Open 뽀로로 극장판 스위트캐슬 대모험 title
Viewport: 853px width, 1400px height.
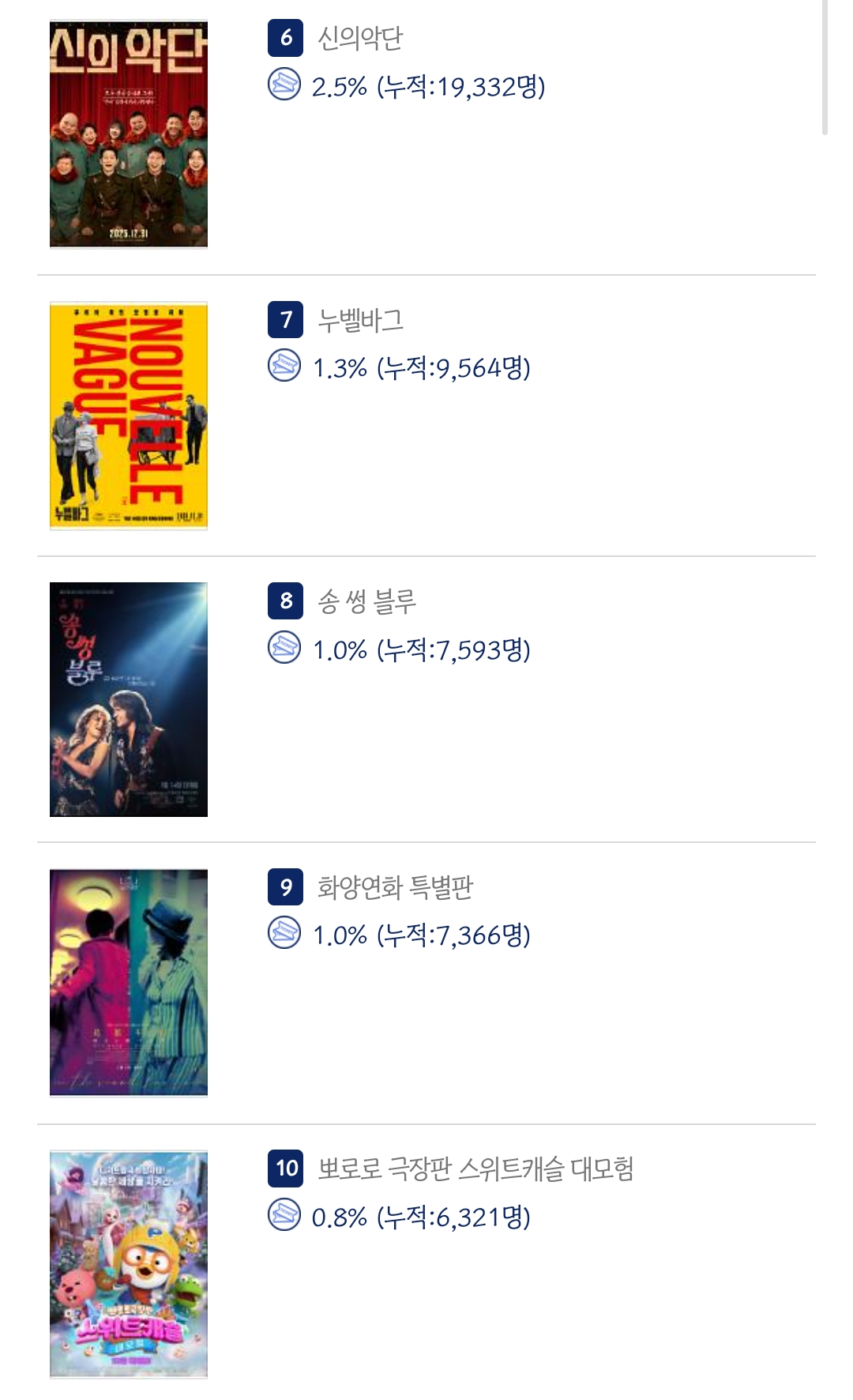point(475,1169)
